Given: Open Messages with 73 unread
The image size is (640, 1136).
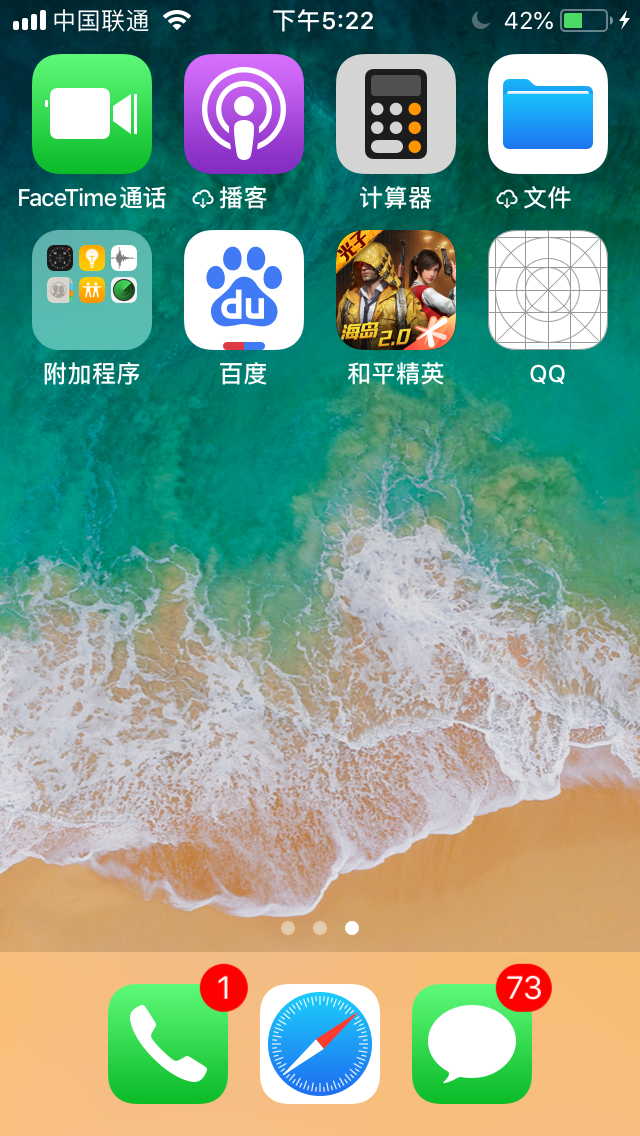Looking at the screenshot, I should (x=472, y=1043).
